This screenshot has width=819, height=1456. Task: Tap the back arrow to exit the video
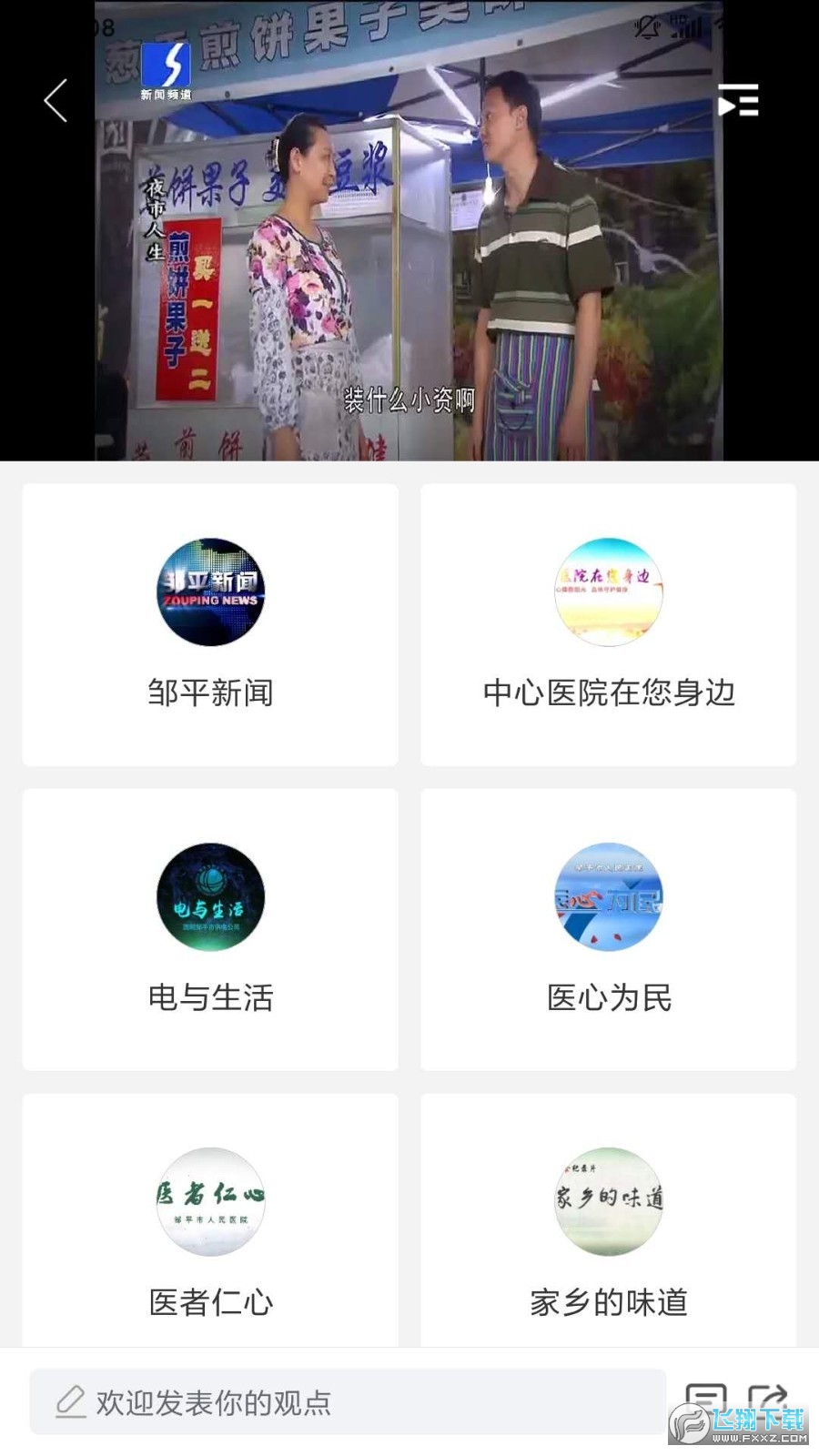(55, 100)
